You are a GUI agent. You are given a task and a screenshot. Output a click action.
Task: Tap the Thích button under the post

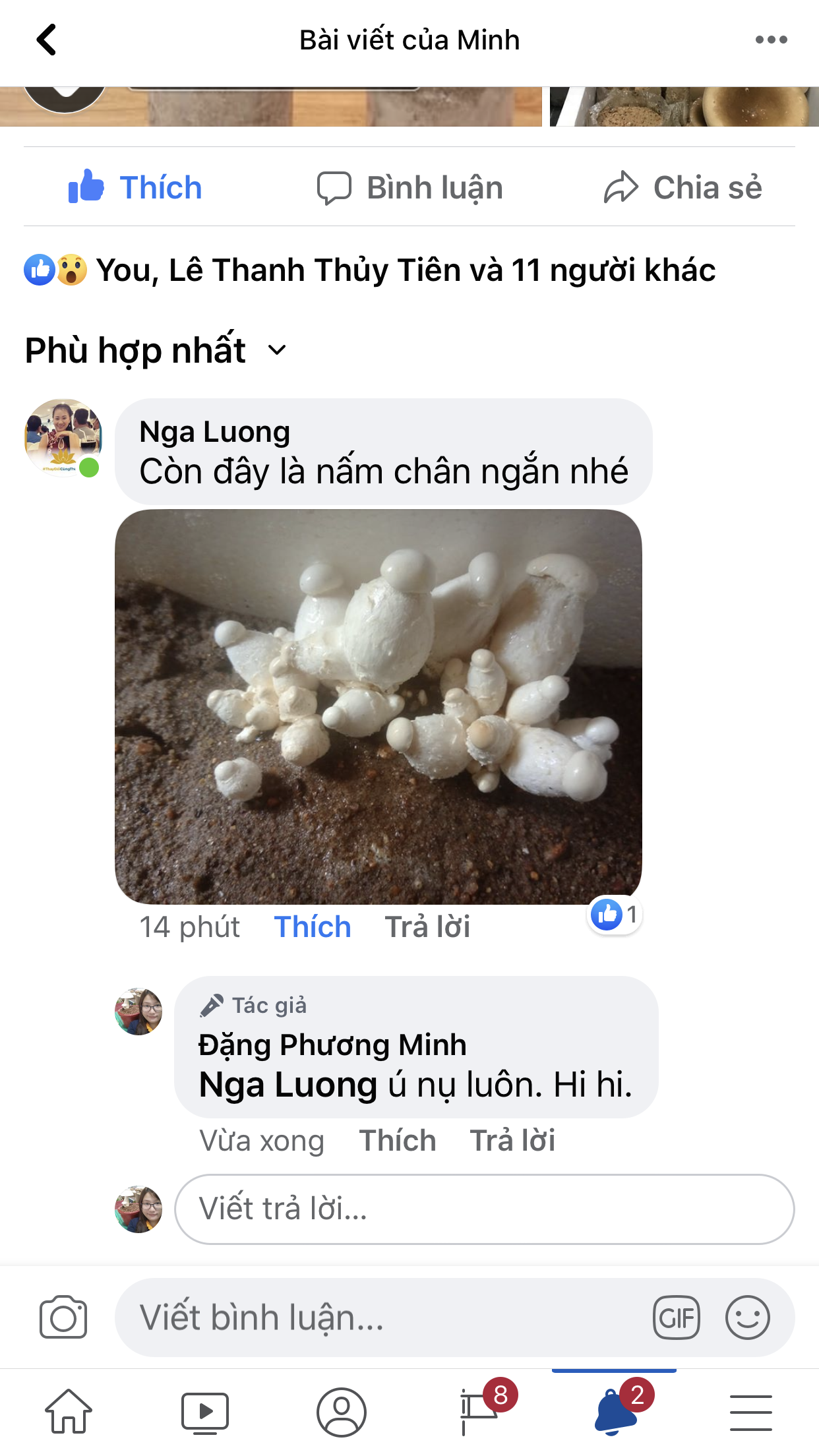[x=135, y=187]
